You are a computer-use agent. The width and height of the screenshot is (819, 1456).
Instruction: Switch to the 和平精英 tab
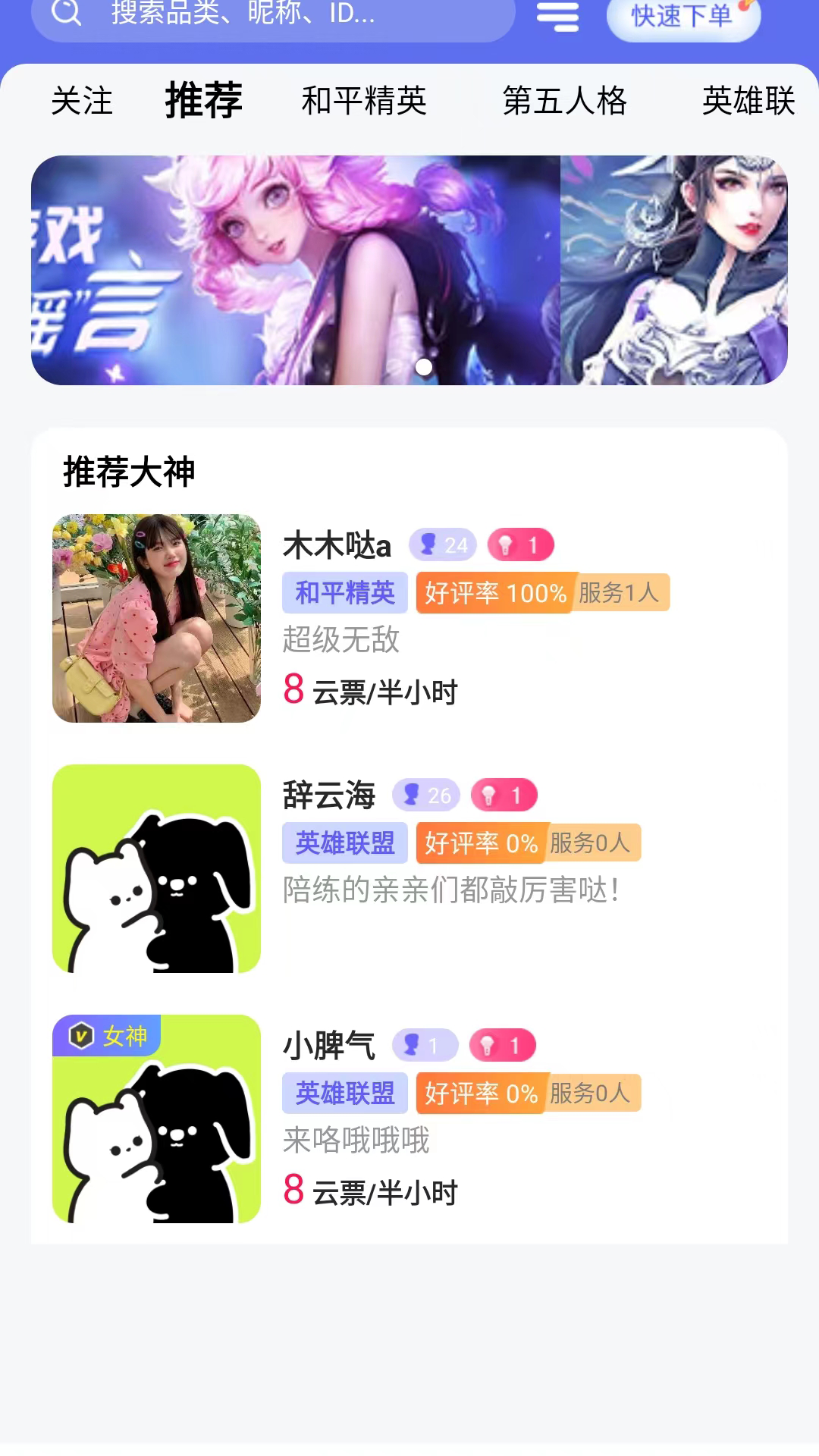[364, 101]
